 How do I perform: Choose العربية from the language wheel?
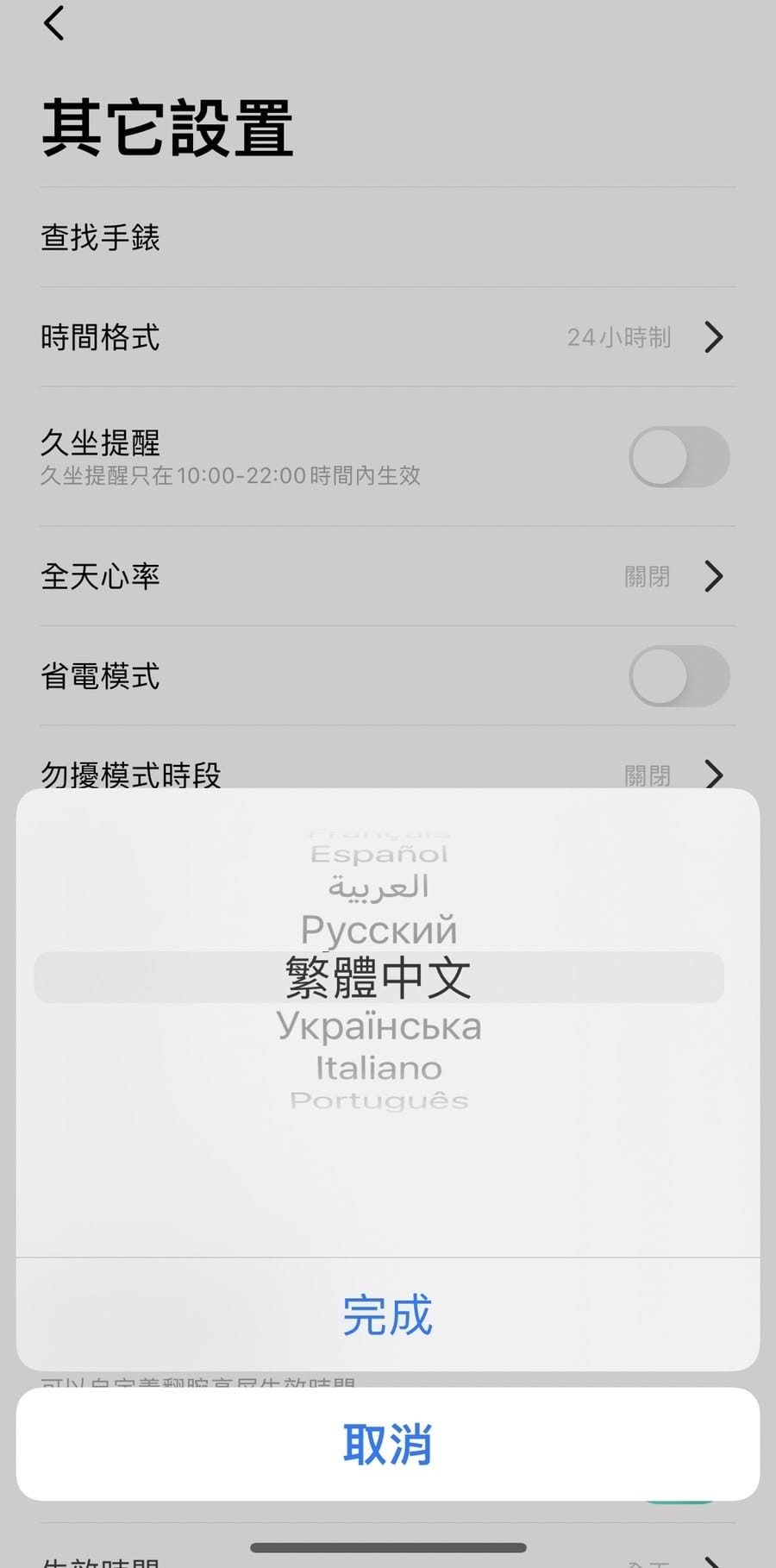(x=379, y=887)
